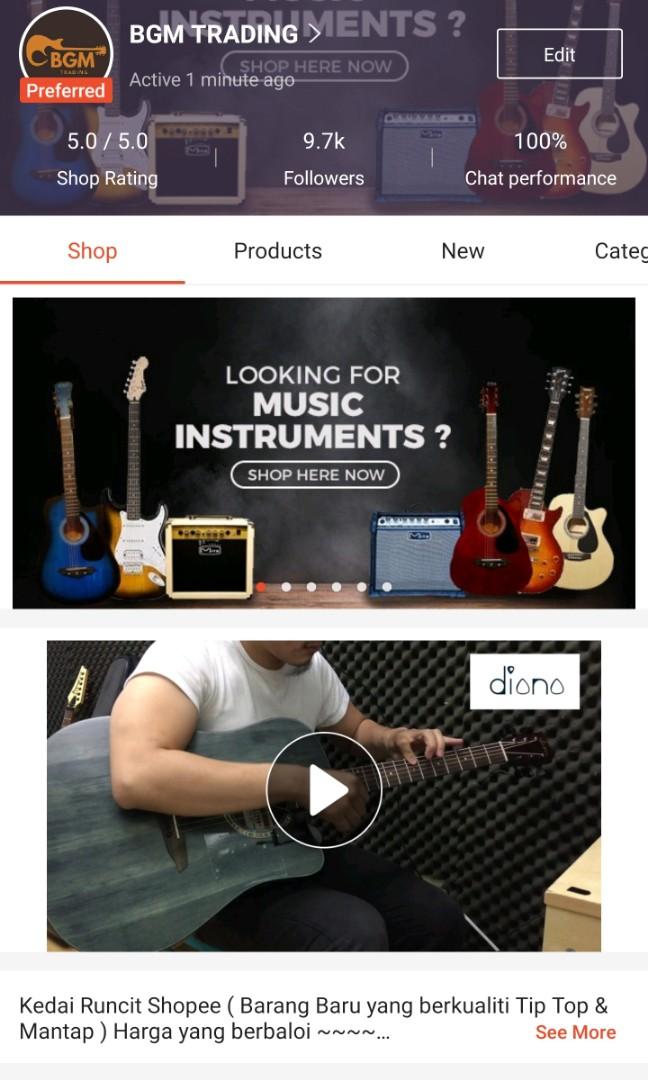Open the music instruments banner

pyautogui.click(x=323, y=452)
